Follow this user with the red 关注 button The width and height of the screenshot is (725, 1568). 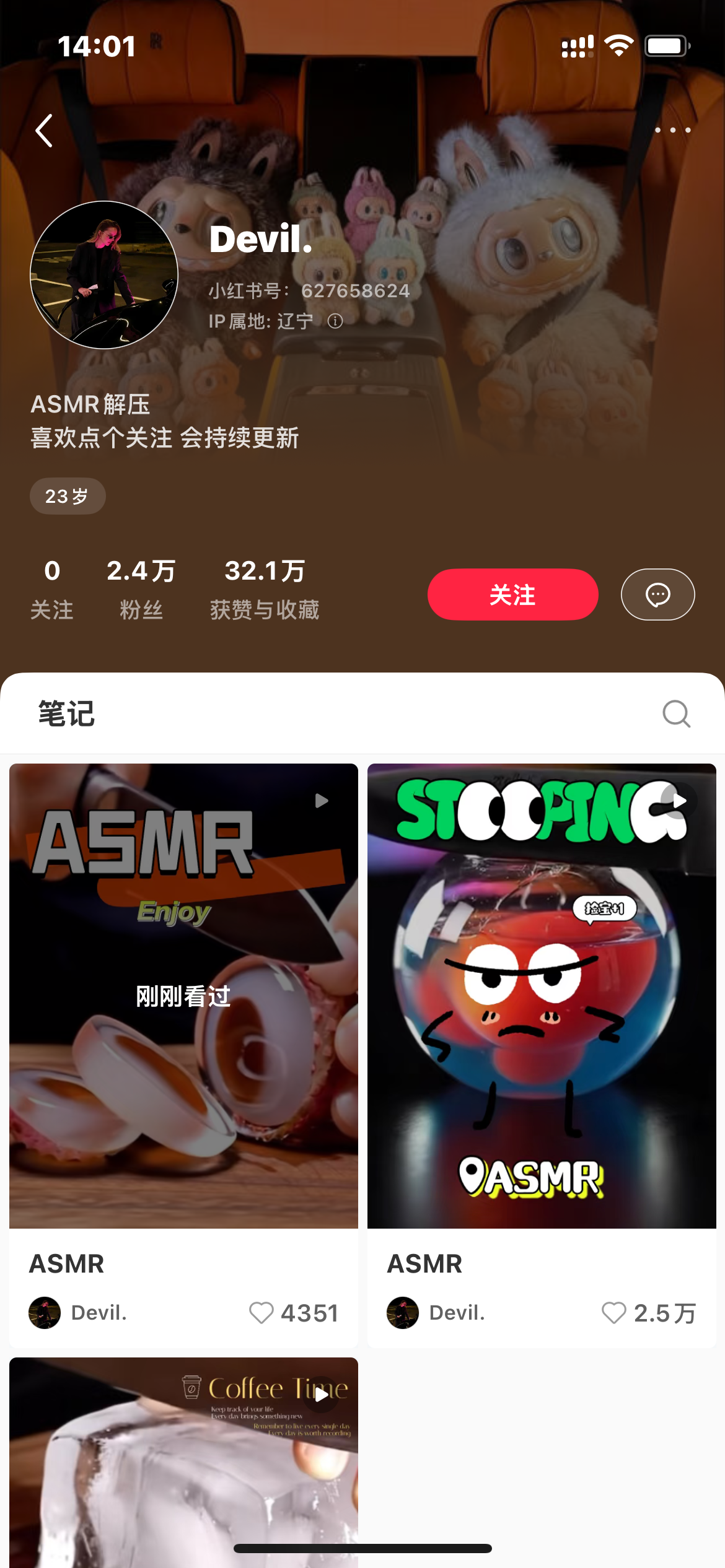point(513,595)
